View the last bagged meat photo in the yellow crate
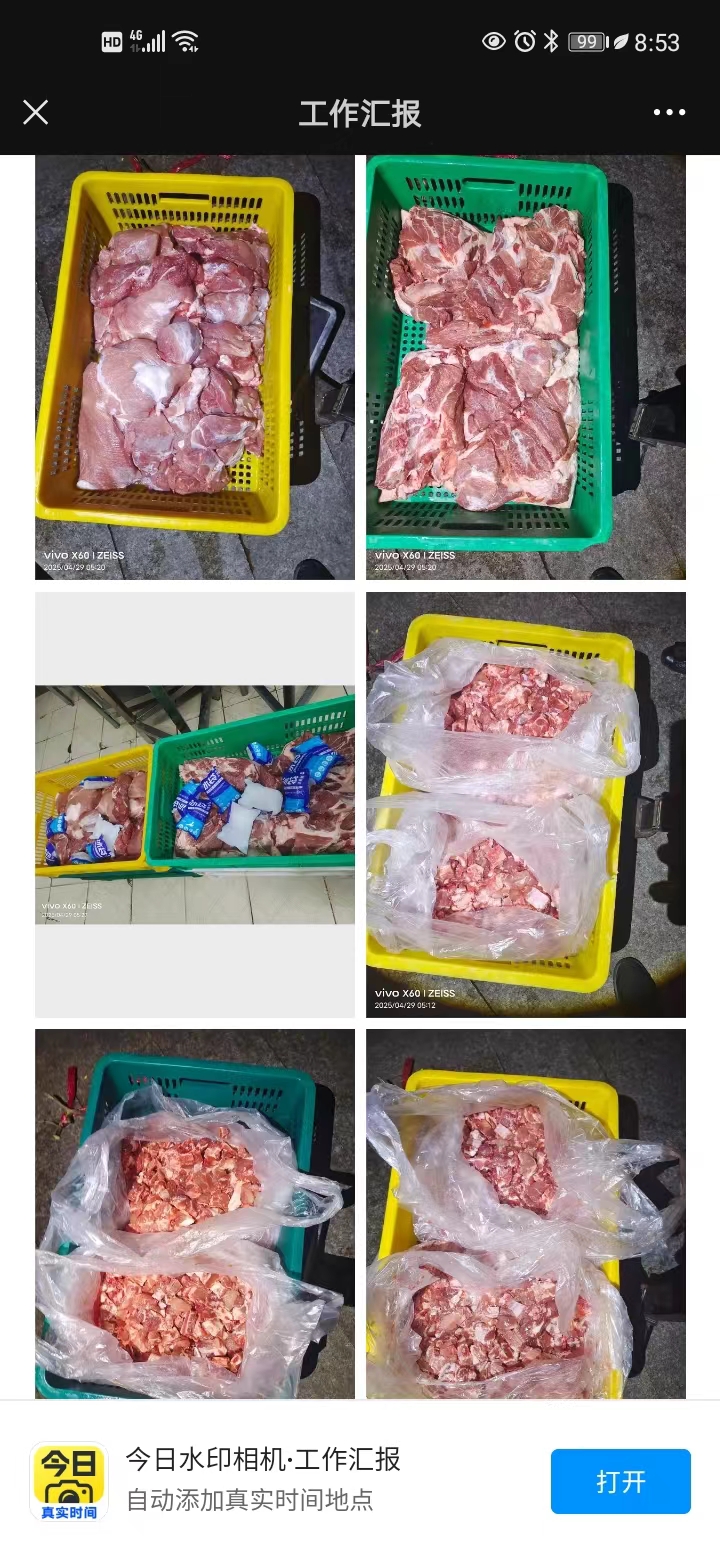This screenshot has height=1560, width=720. coord(526,1214)
